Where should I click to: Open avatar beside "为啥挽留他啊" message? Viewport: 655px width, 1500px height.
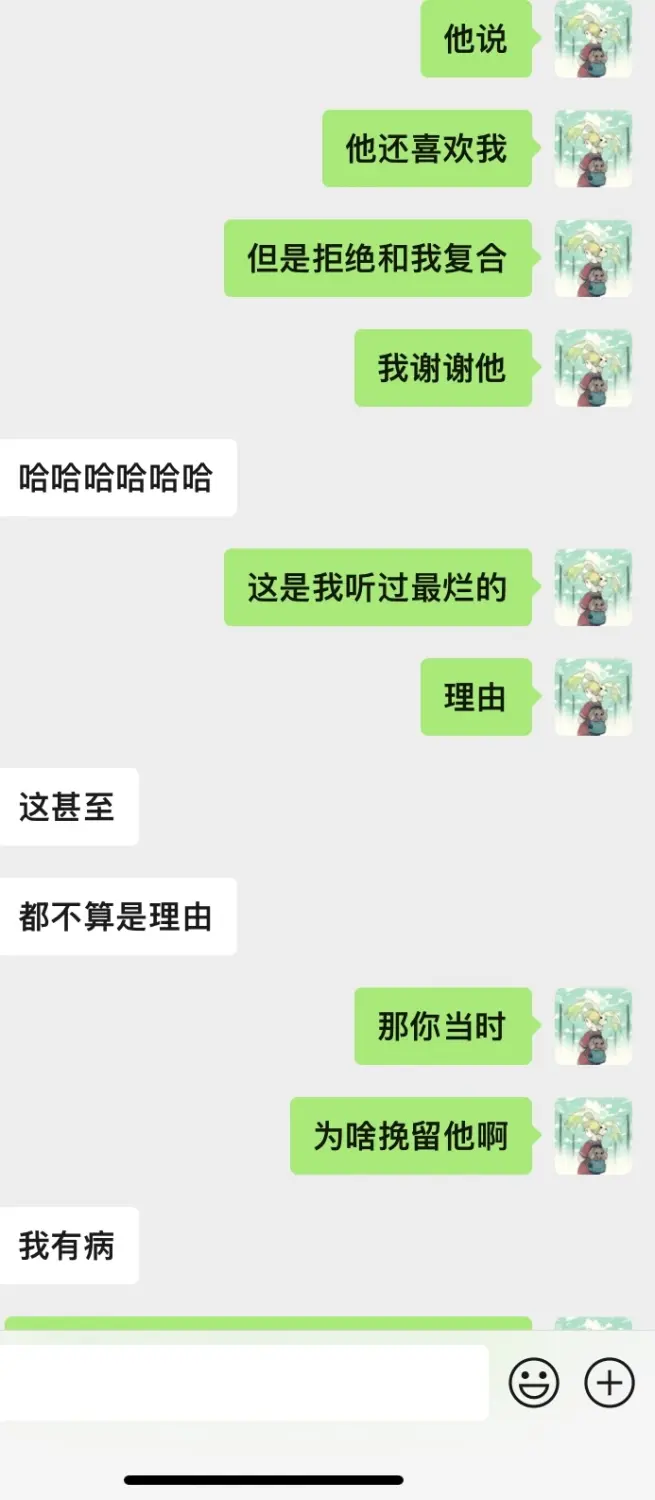pyautogui.click(x=593, y=1136)
